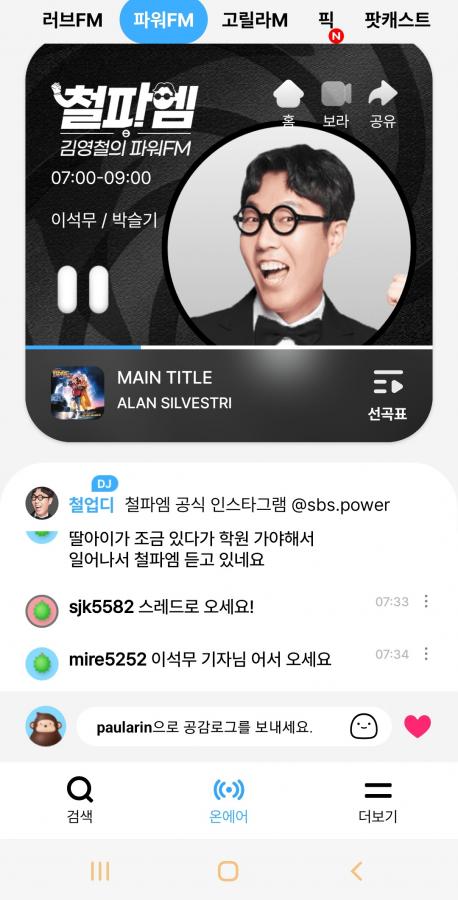The image size is (458, 900).
Task: Open the overflow menu on sjk5582's message
Action: coord(425,601)
